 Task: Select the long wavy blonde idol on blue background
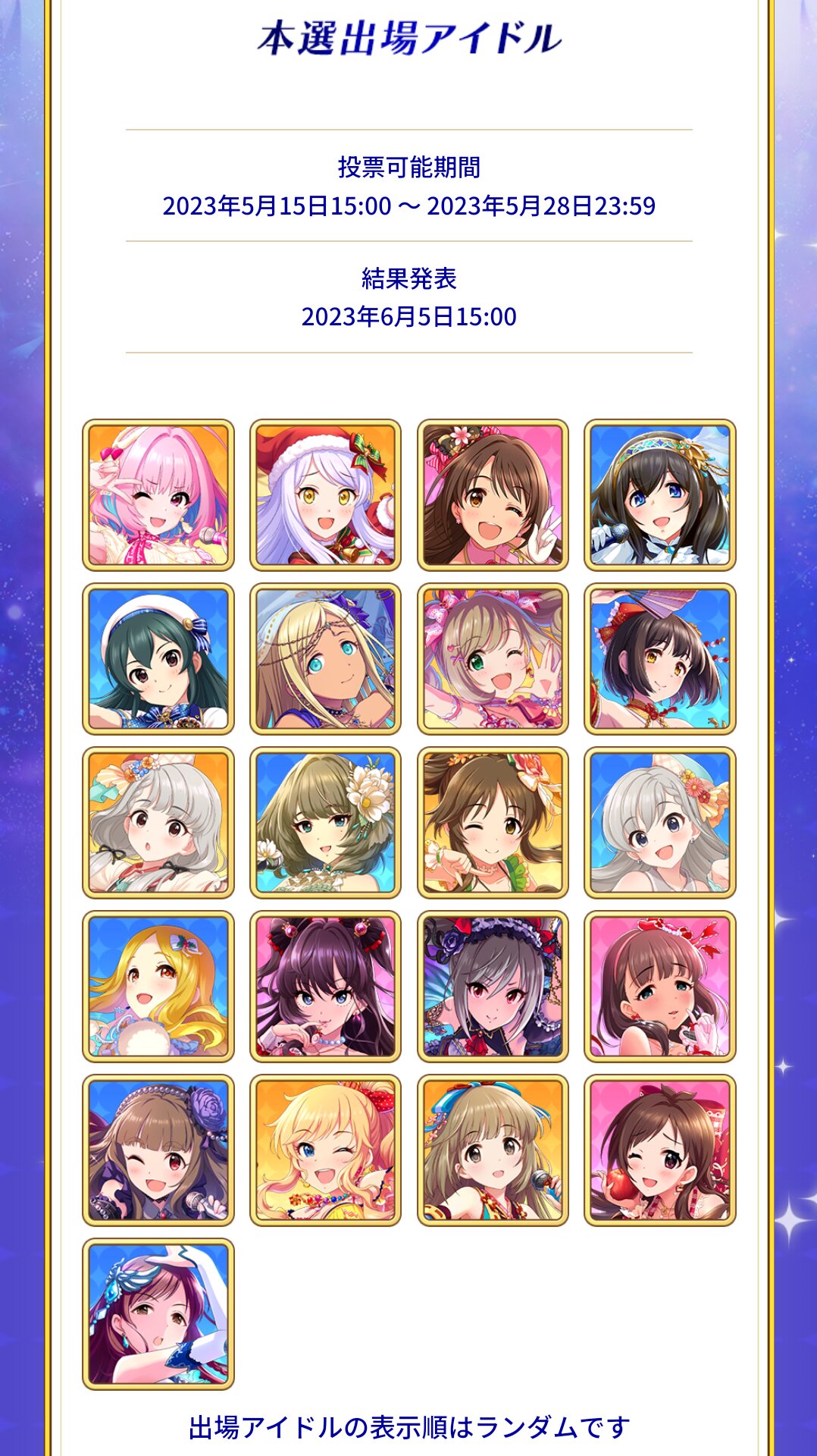pos(158,986)
